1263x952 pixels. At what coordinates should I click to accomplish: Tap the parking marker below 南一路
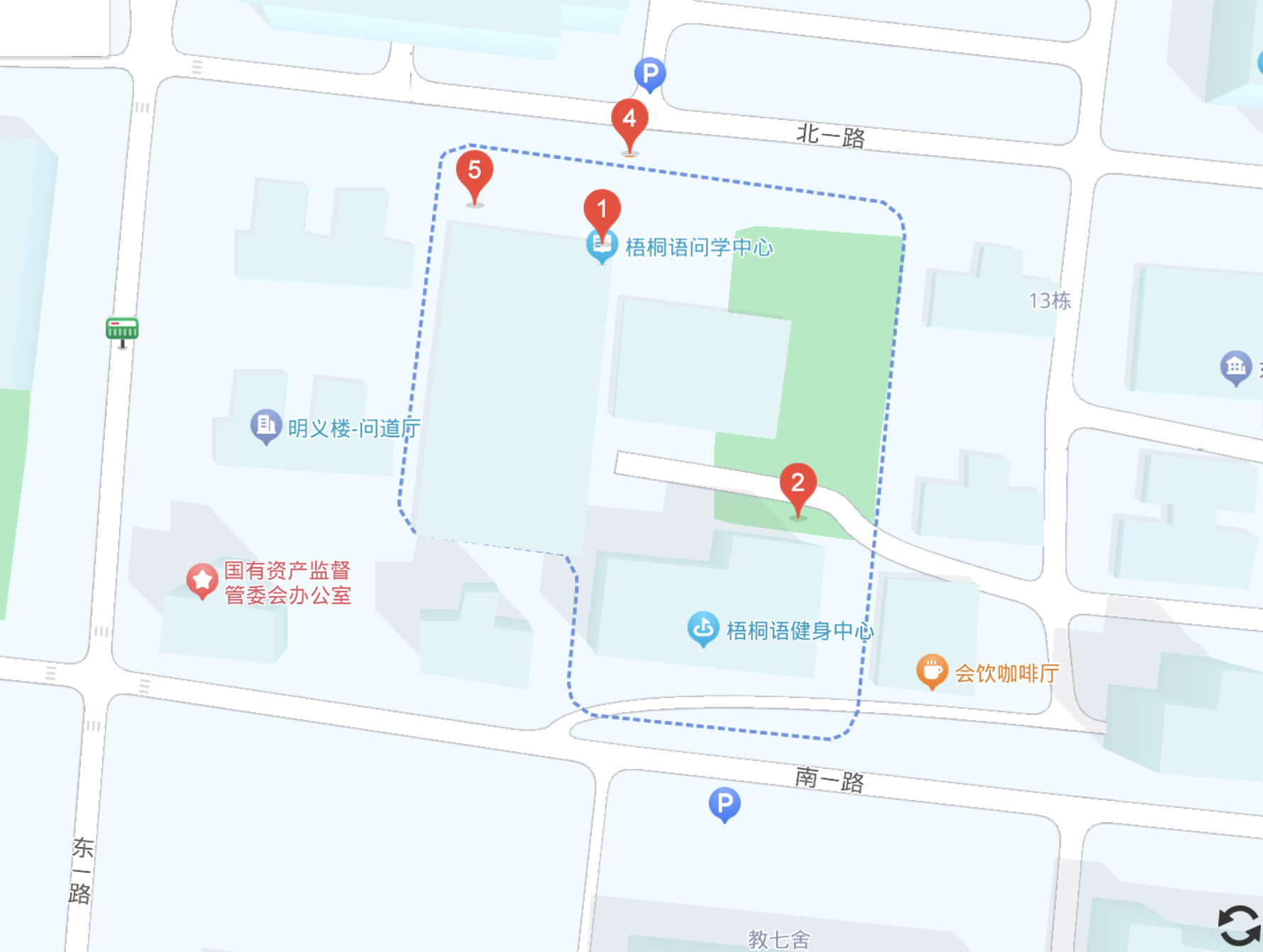point(724,804)
